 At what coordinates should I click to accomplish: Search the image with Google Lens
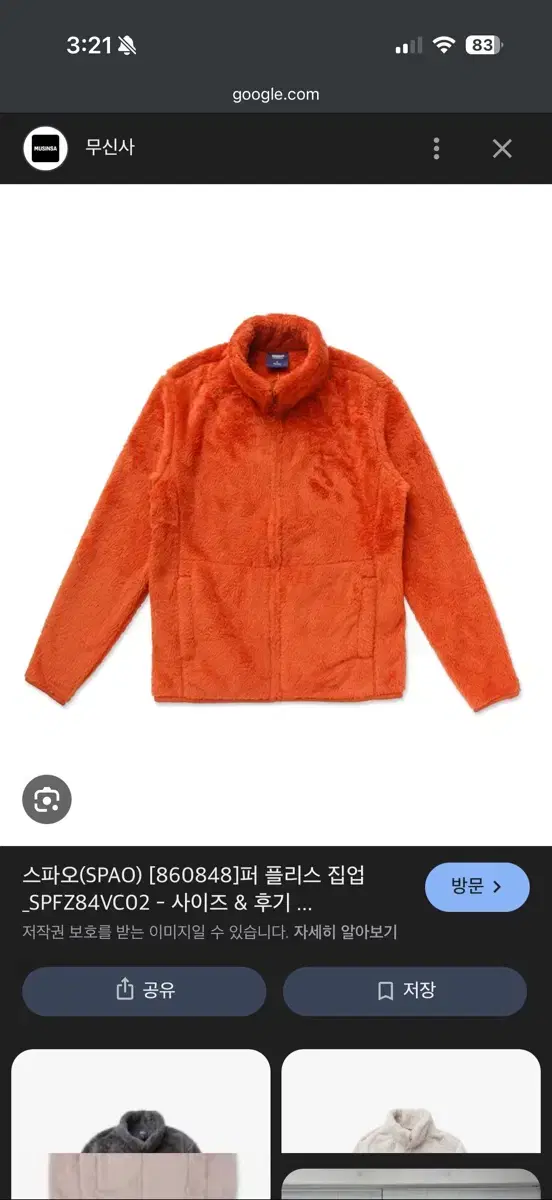(x=47, y=799)
